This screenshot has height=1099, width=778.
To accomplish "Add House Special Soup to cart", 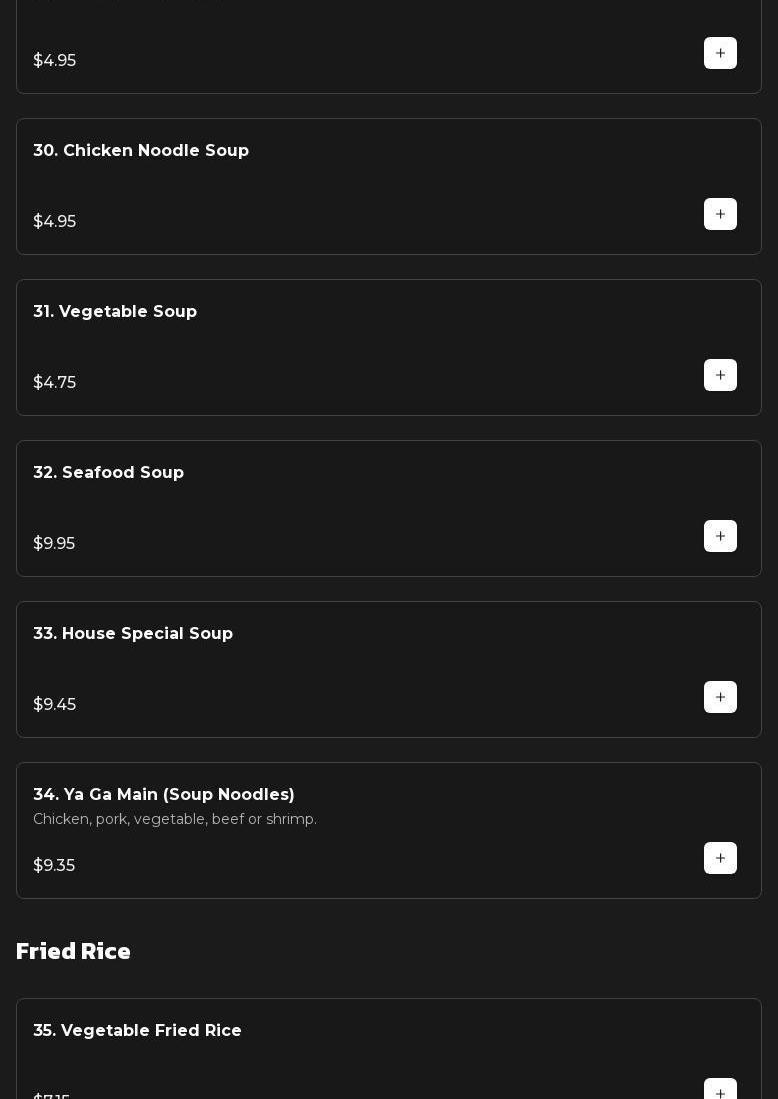I will tap(720, 697).
